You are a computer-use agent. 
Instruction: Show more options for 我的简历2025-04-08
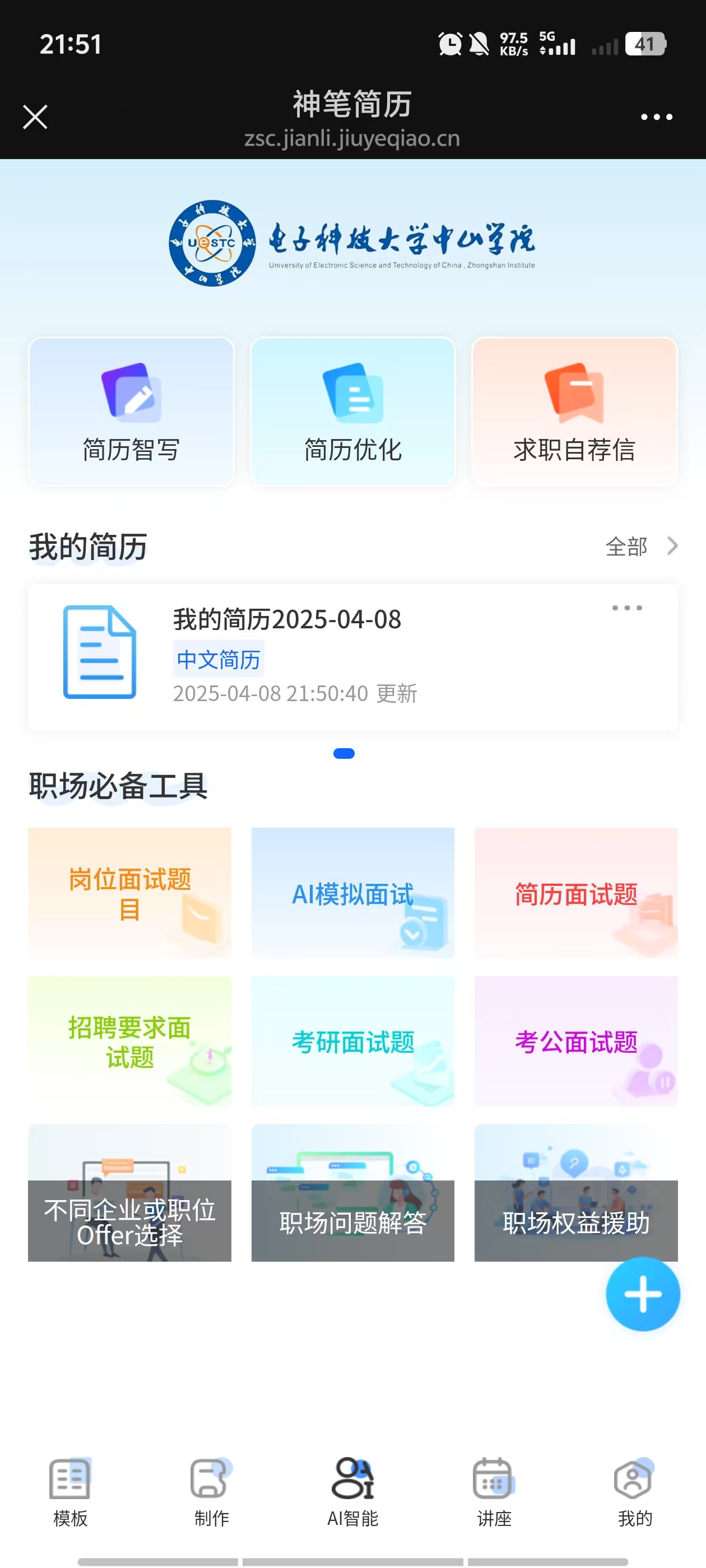pos(627,608)
